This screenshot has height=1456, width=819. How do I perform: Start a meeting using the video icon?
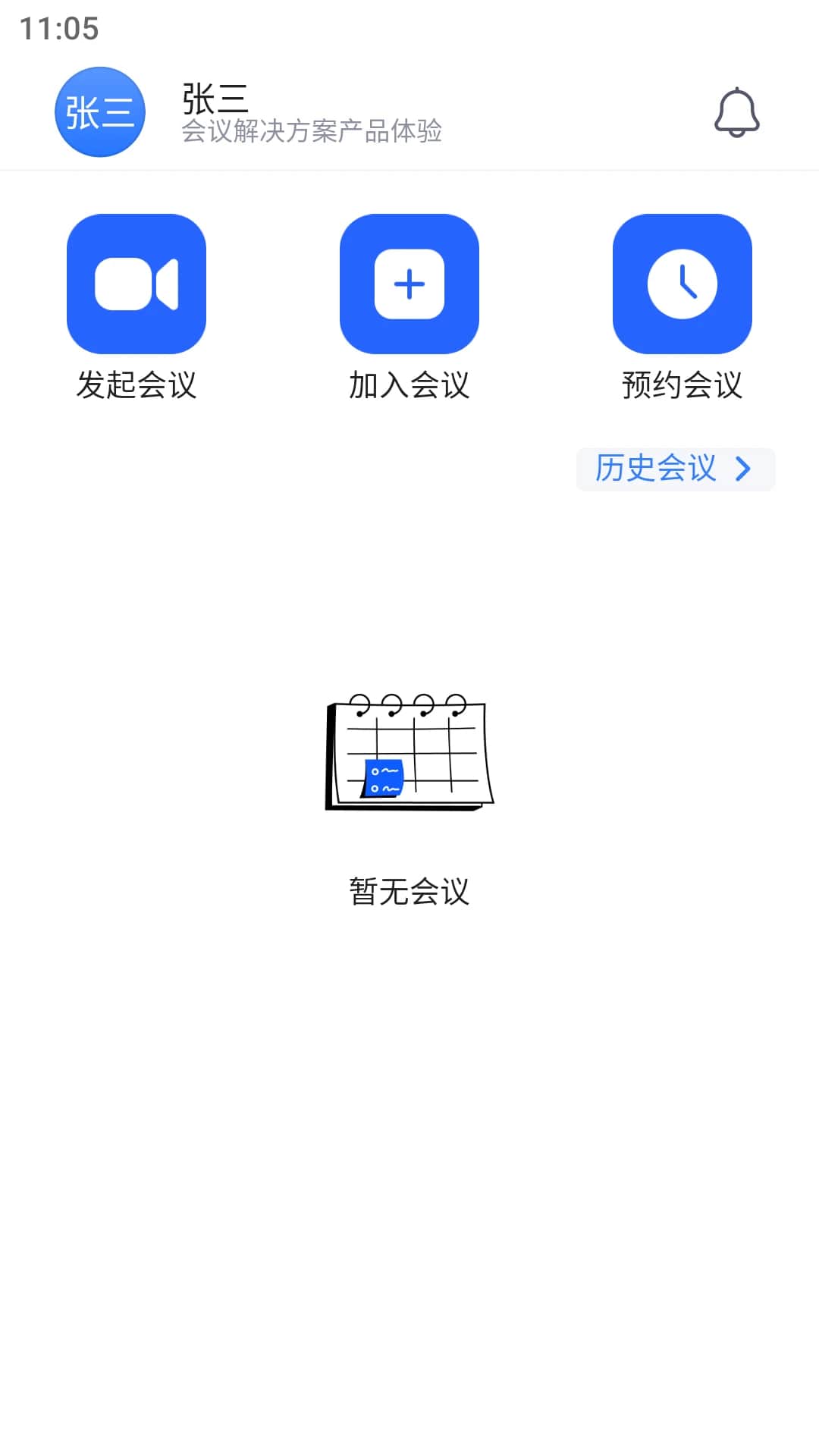click(x=136, y=283)
